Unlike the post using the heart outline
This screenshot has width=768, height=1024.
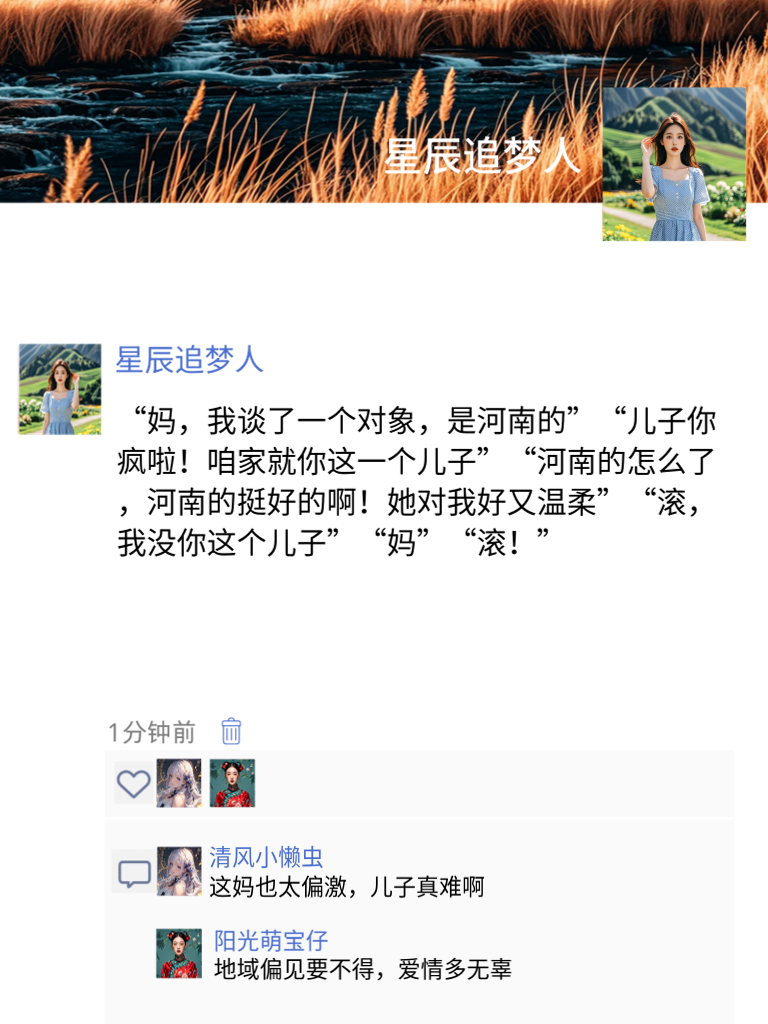(131, 782)
